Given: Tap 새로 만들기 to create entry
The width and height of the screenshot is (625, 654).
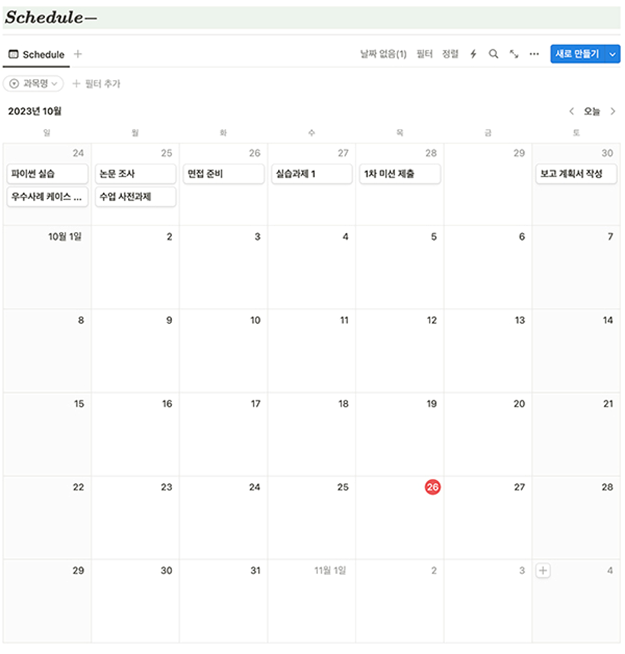Looking at the screenshot, I should [577, 54].
